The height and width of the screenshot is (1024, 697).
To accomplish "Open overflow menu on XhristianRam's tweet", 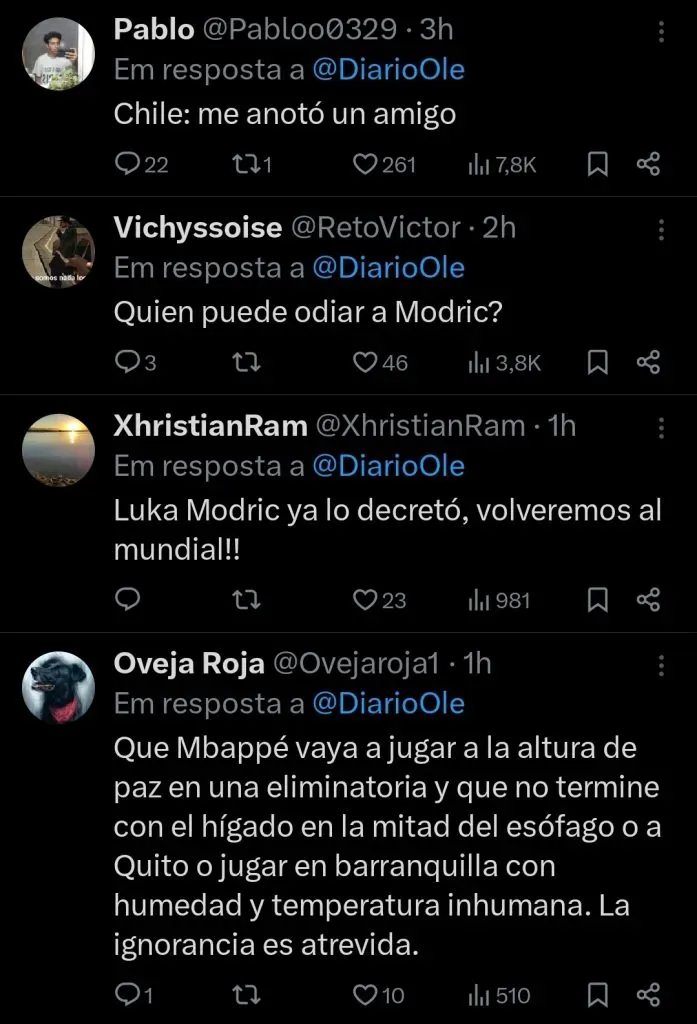I will point(661,428).
